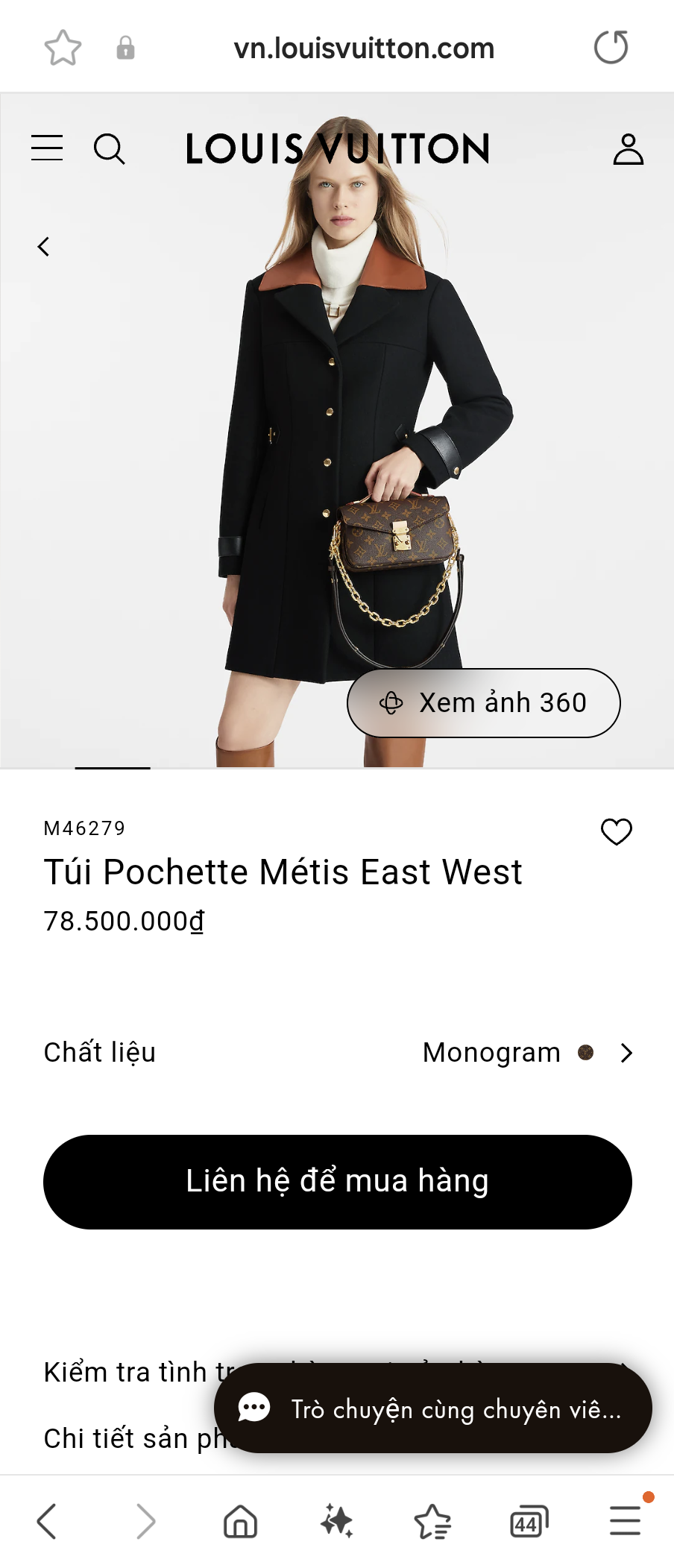Open the browser menu with three lines

coord(625,1522)
